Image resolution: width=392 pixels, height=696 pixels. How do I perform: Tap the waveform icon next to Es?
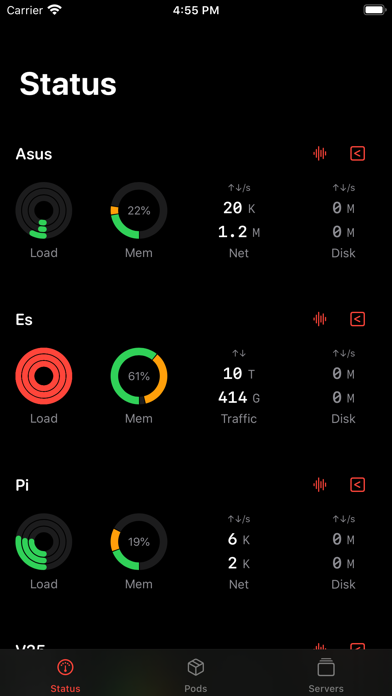(x=320, y=319)
